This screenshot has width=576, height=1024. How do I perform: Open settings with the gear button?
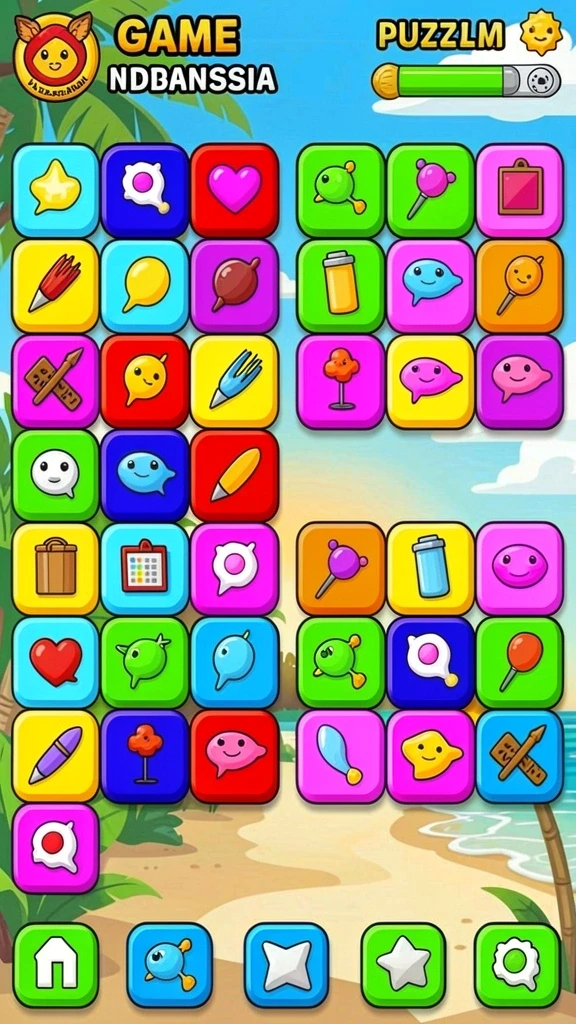(517, 965)
